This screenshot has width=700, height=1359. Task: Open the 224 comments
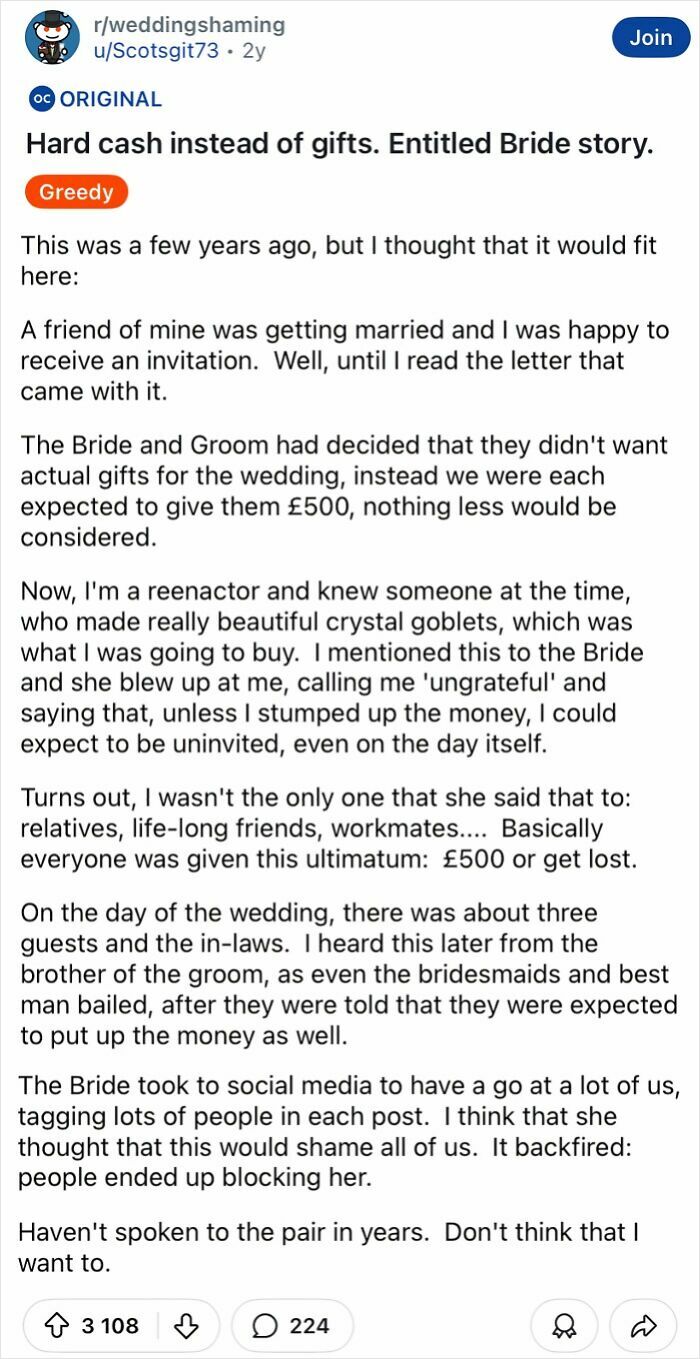[292, 1326]
